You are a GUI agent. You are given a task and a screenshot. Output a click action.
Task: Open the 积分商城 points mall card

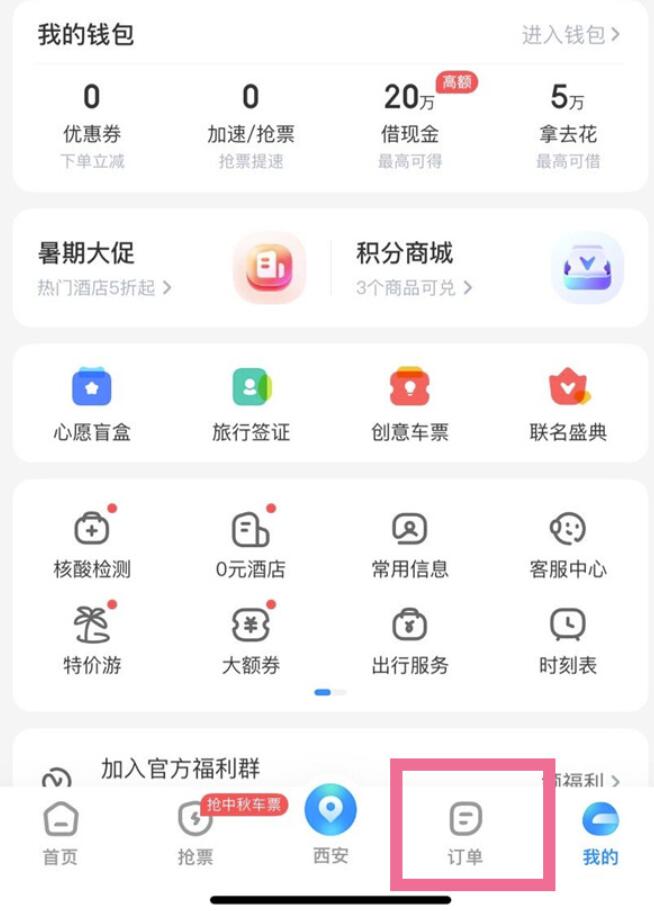tap(488, 268)
